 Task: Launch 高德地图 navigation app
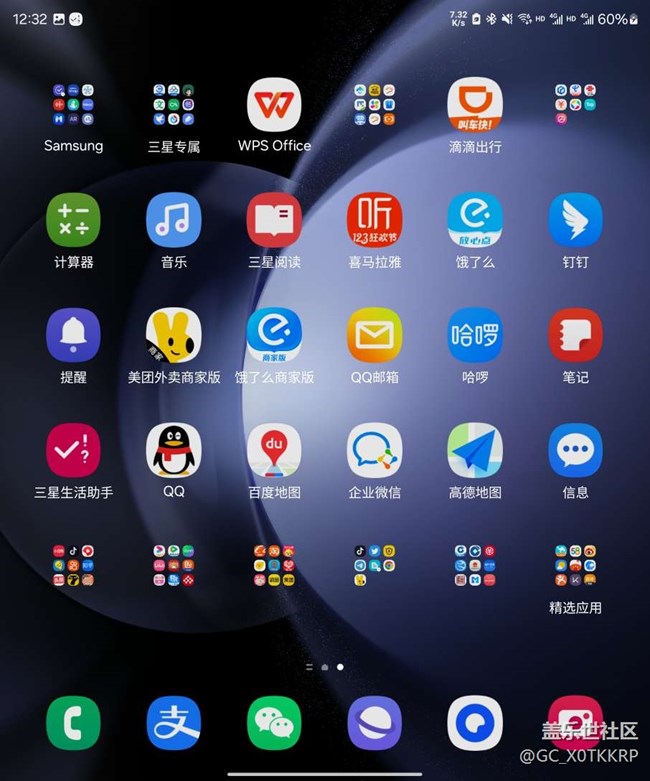475,451
